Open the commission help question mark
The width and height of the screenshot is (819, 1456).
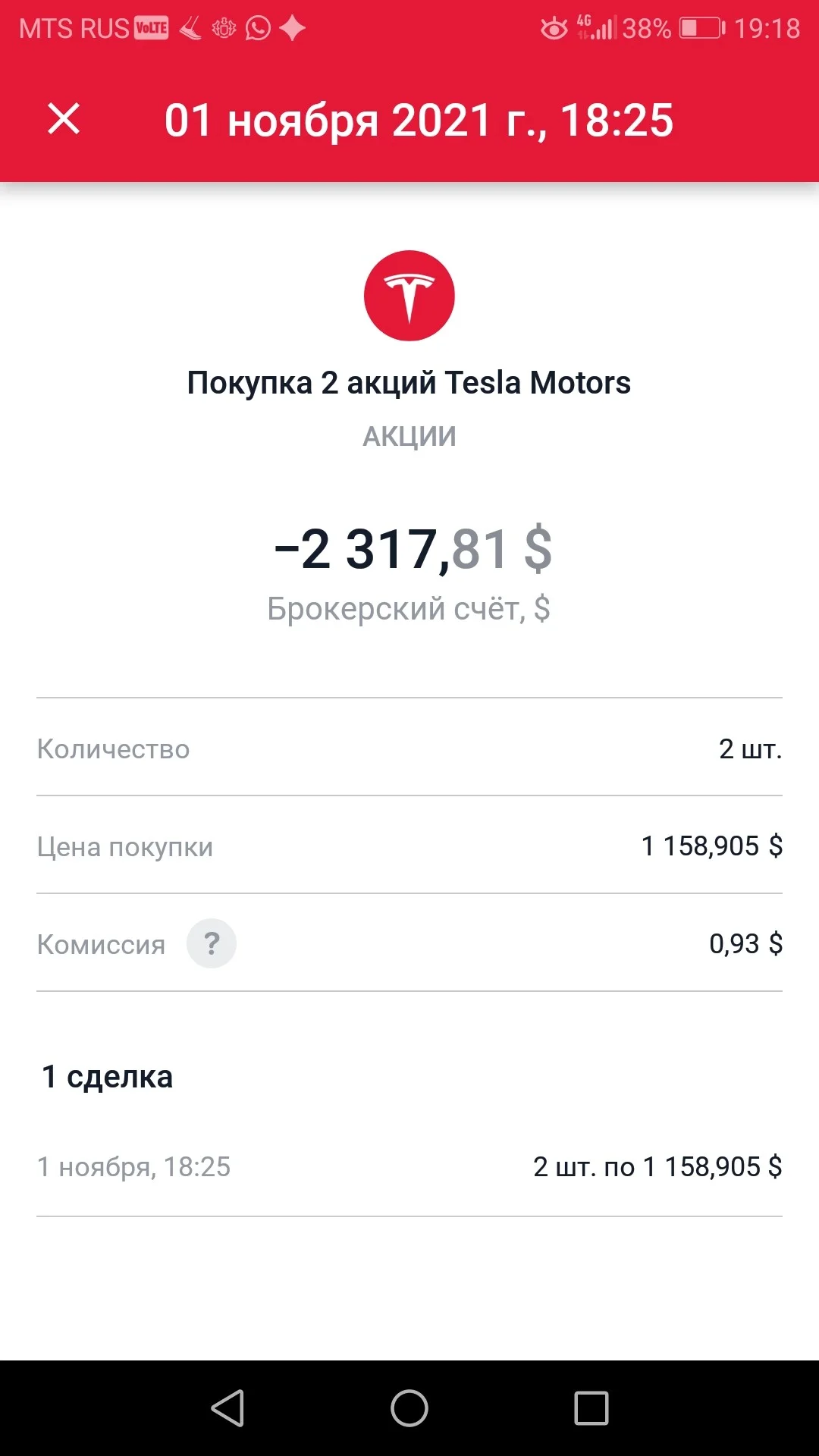[x=212, y=943]
